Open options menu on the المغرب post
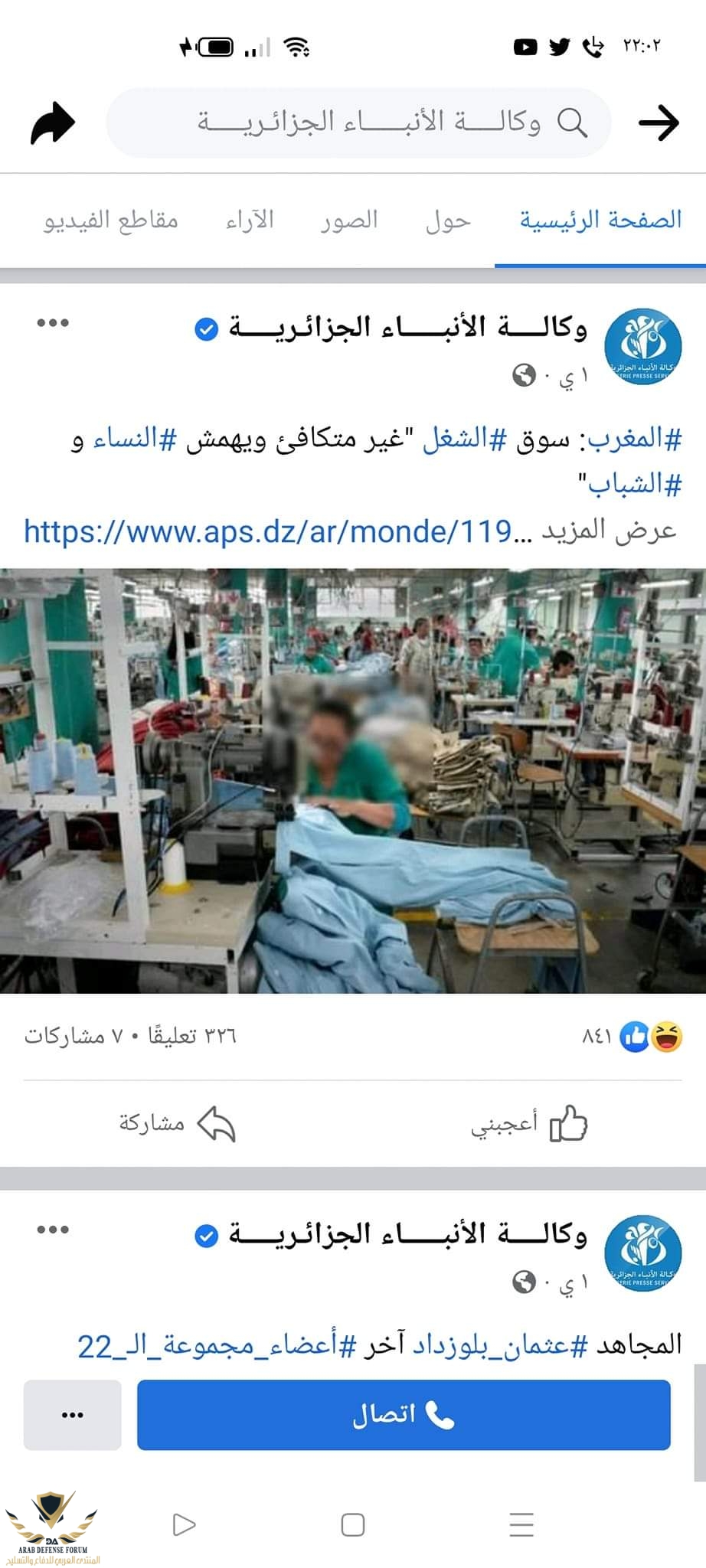Screen dimensions: 706x1568 (x=53, y=322)
